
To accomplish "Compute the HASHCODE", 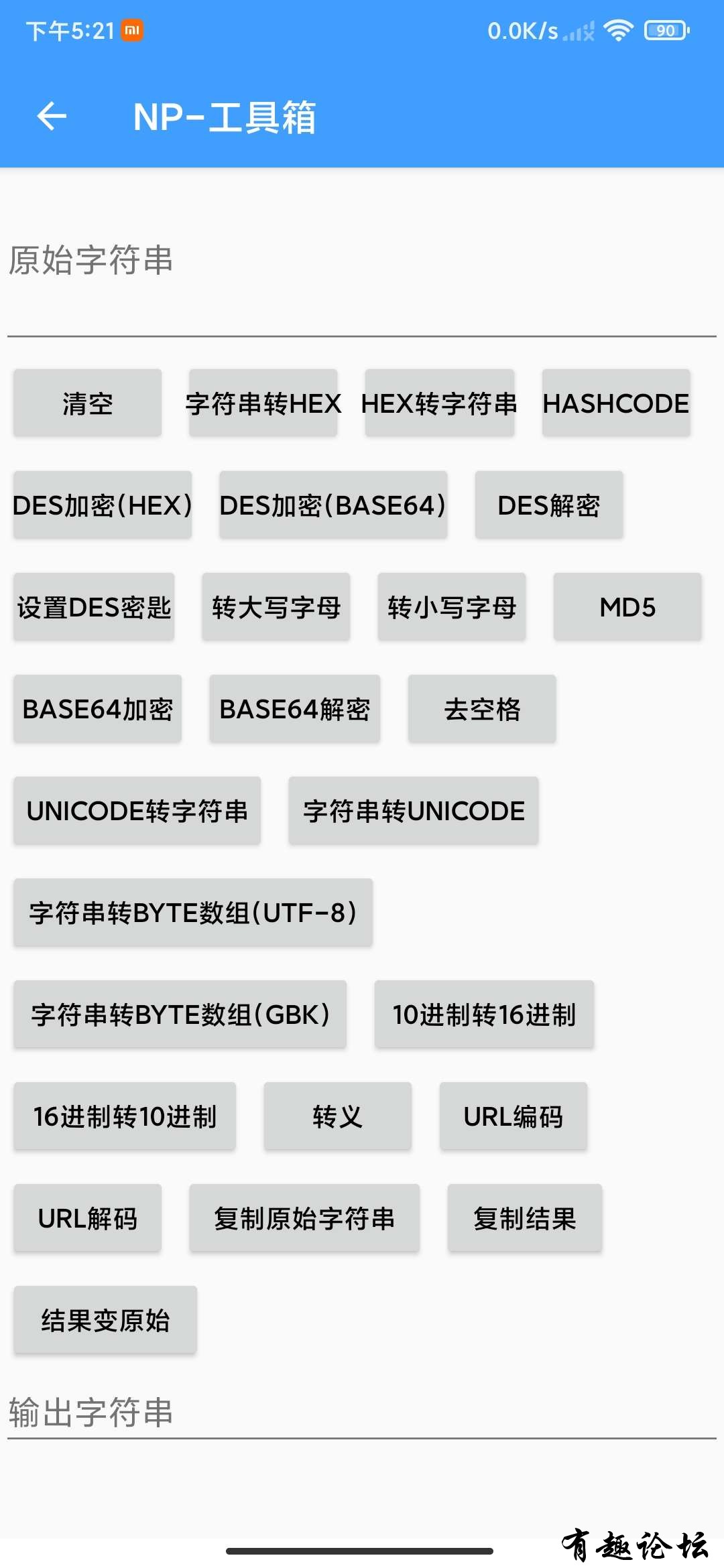I will point(615,403).
